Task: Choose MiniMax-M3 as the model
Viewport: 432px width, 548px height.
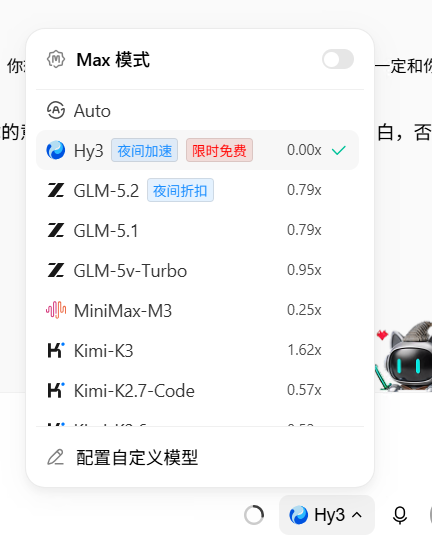Action: click(197, 310)
